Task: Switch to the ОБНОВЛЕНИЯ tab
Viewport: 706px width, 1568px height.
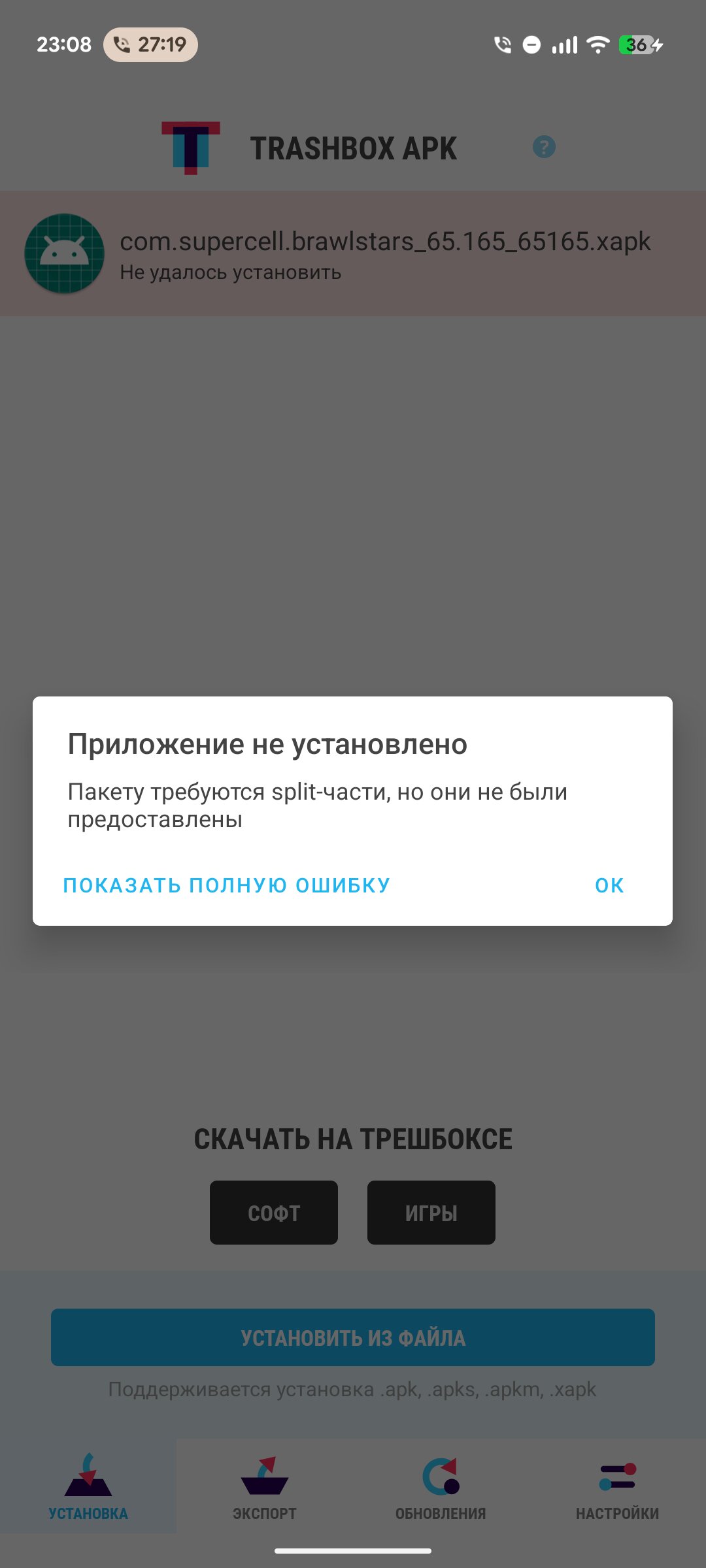Action: [441, 1486]
